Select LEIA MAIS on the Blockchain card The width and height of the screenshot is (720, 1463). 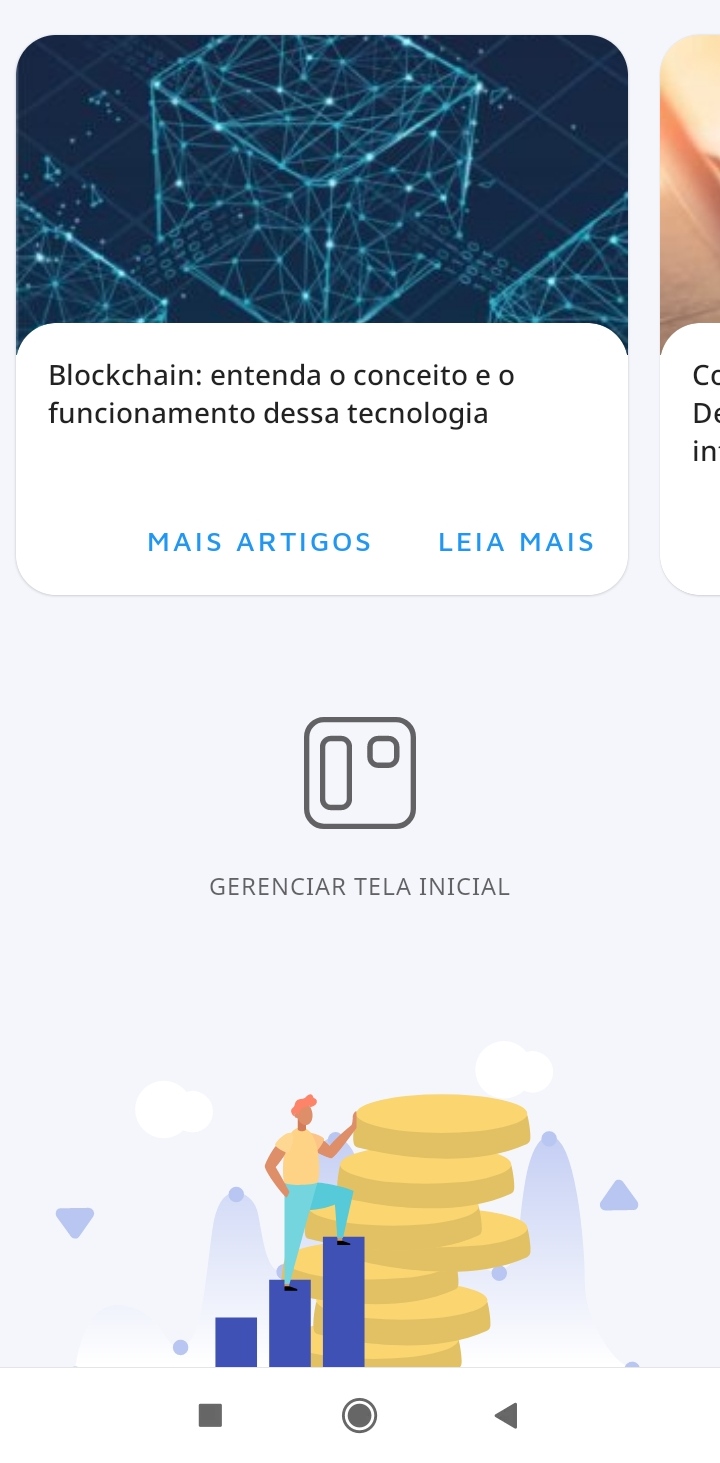click(516, 542)
